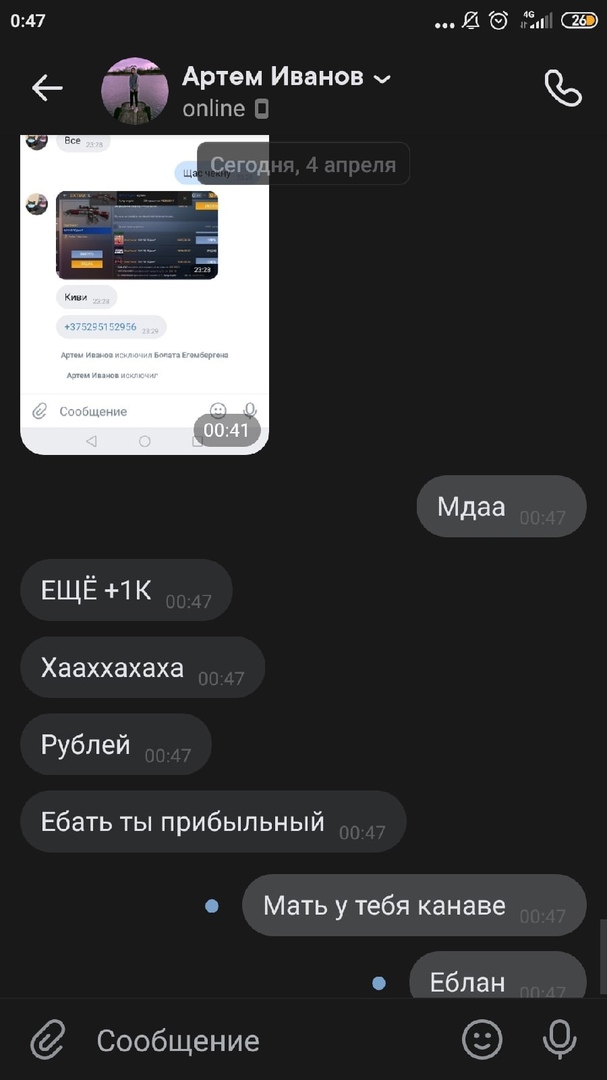Image resolution: width=607 pixels, height=1080 pixels.
Task: Focus the Сообщение message input field
Action: 260,1041
